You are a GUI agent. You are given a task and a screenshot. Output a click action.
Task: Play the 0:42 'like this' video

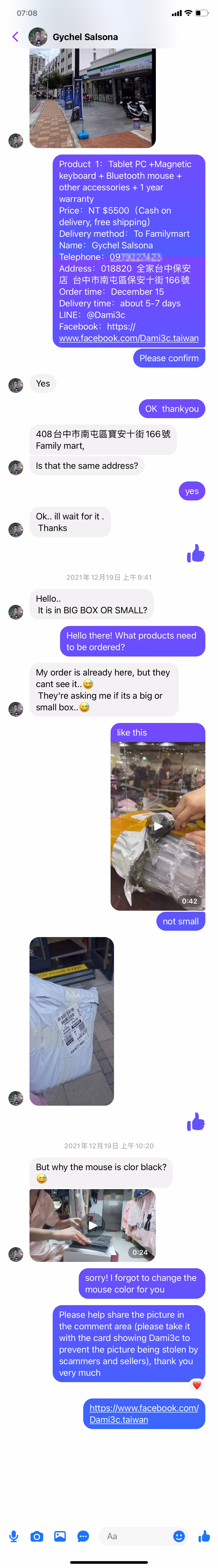click(158, 826)
